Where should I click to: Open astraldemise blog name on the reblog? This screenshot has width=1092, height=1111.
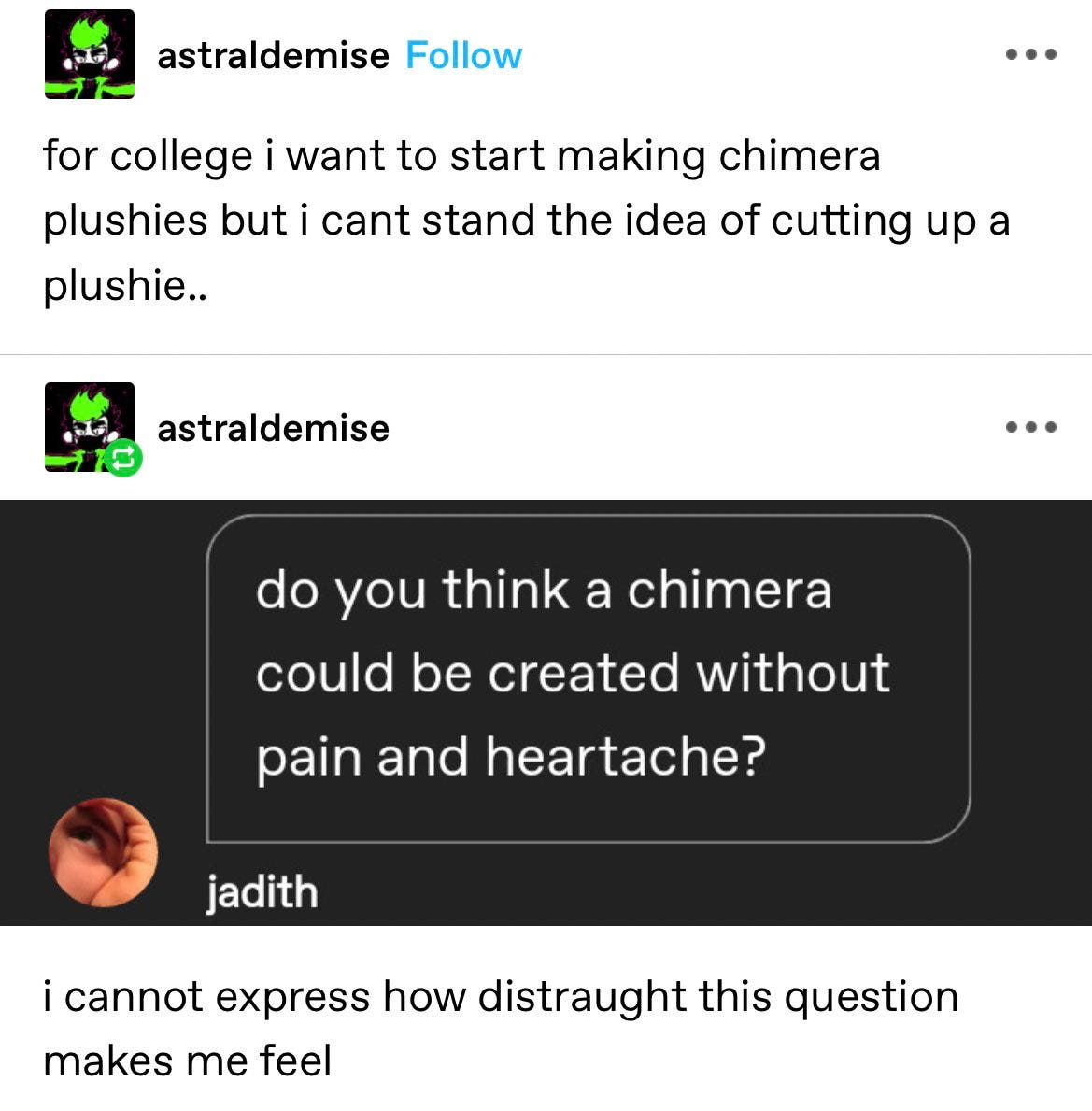(x=273, y=428)
